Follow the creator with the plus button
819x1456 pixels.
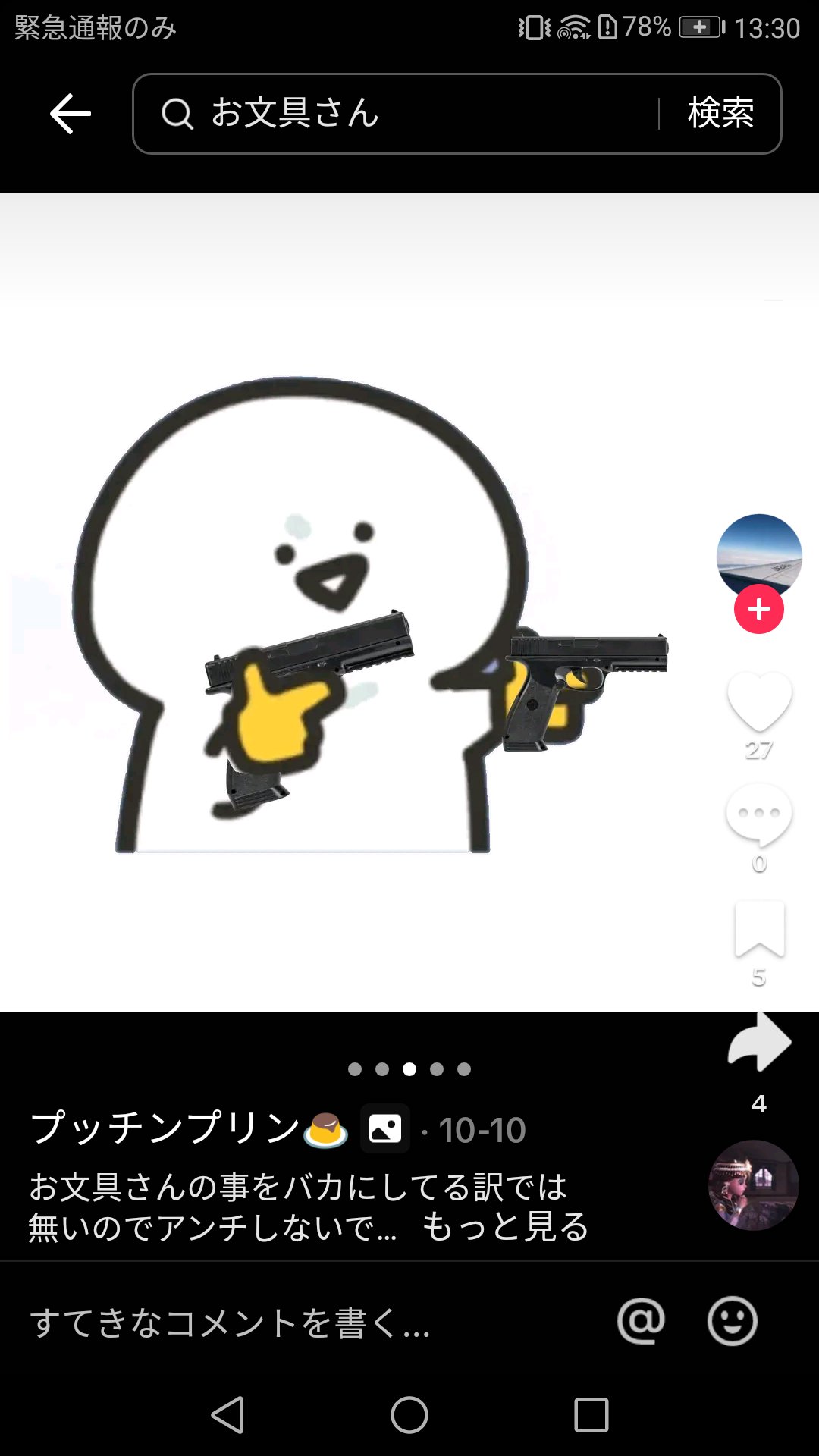point(759,610)
